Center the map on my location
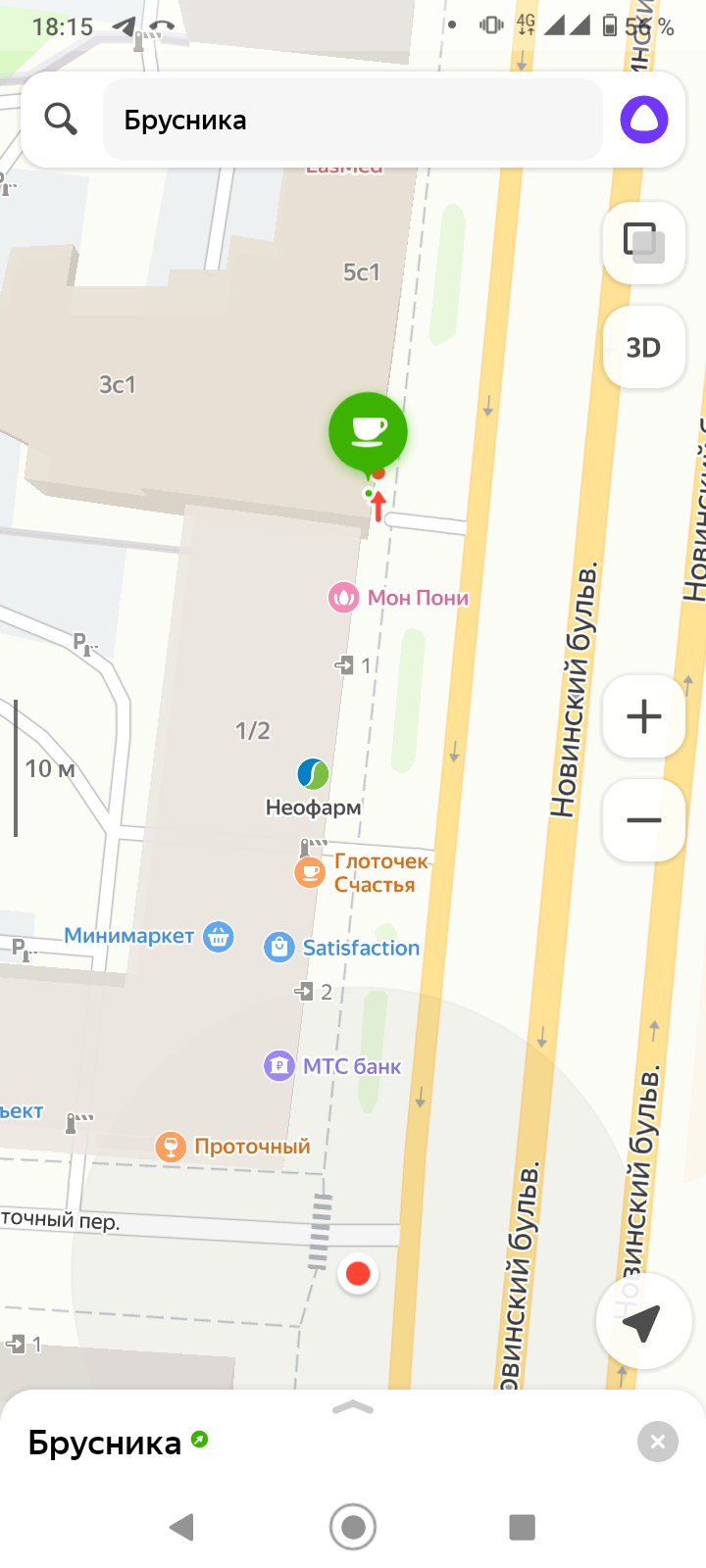 coord(642,1322)
